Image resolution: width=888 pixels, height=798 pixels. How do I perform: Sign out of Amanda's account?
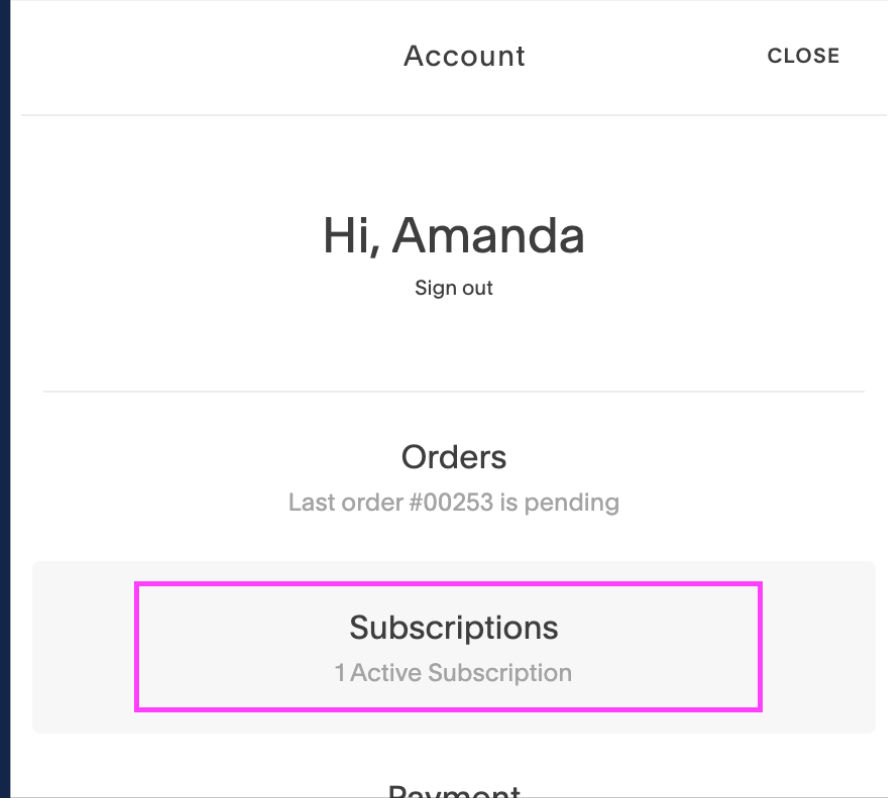coord(454,288)
